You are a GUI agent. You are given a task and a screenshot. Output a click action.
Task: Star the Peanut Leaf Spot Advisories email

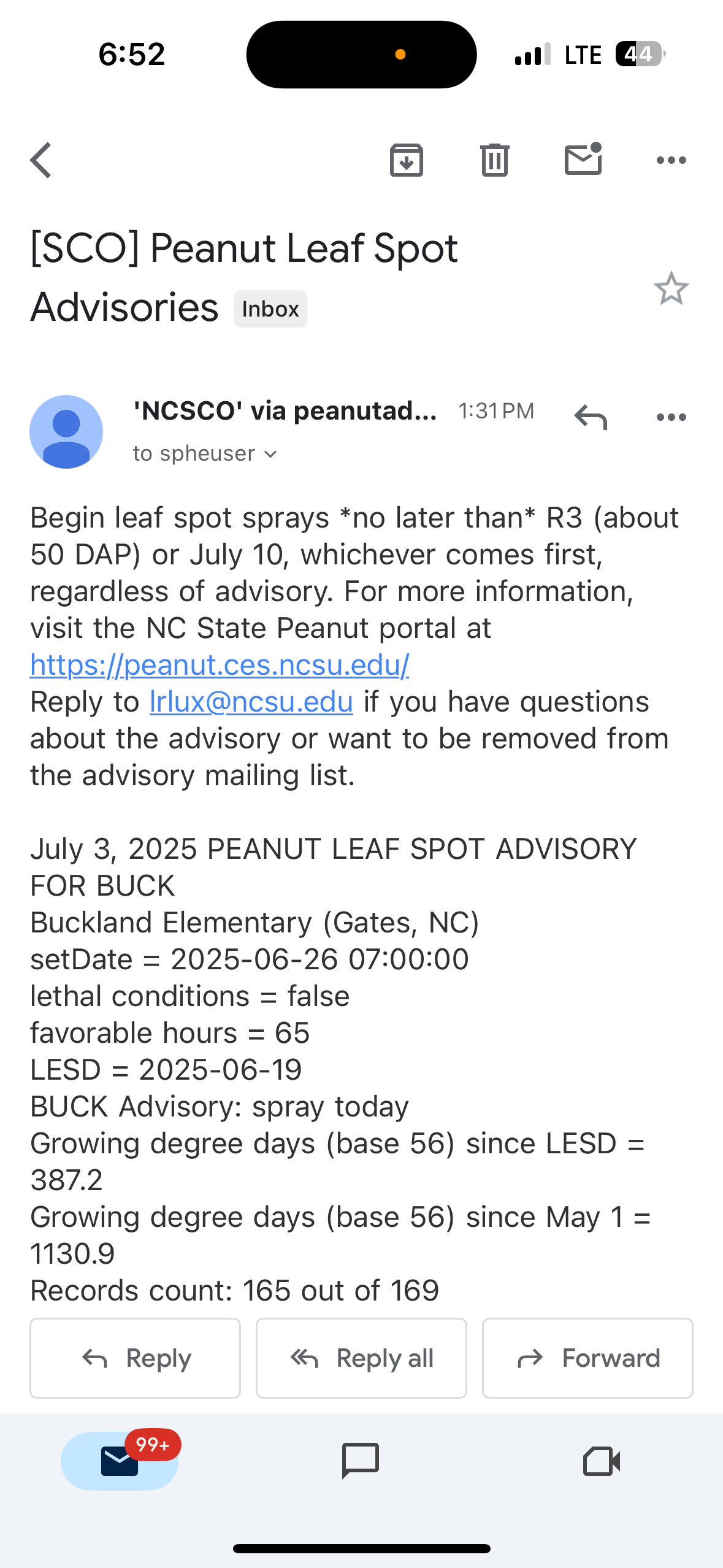pos(671,288)
